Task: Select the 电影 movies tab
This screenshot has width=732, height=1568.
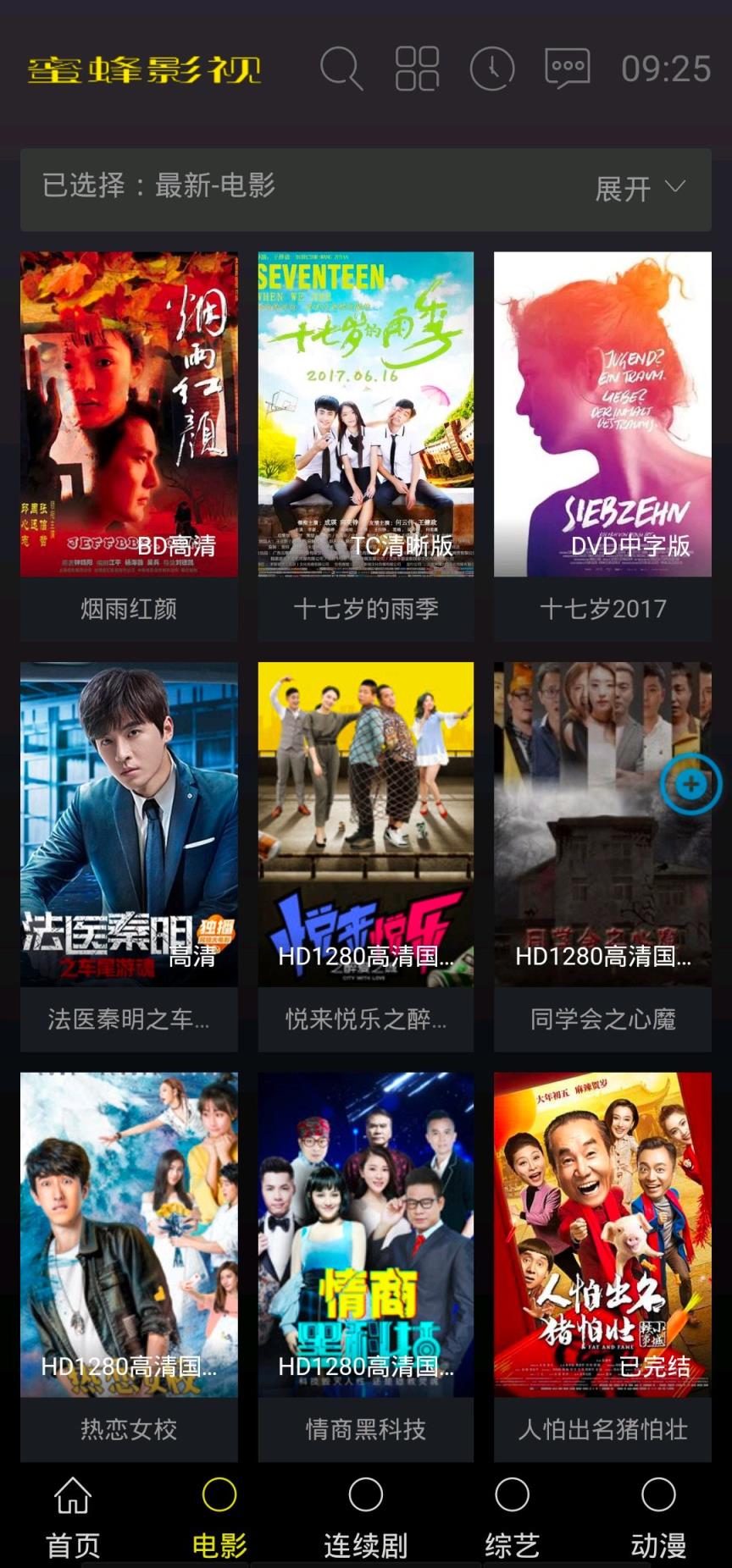Action: pos(219,1516)
